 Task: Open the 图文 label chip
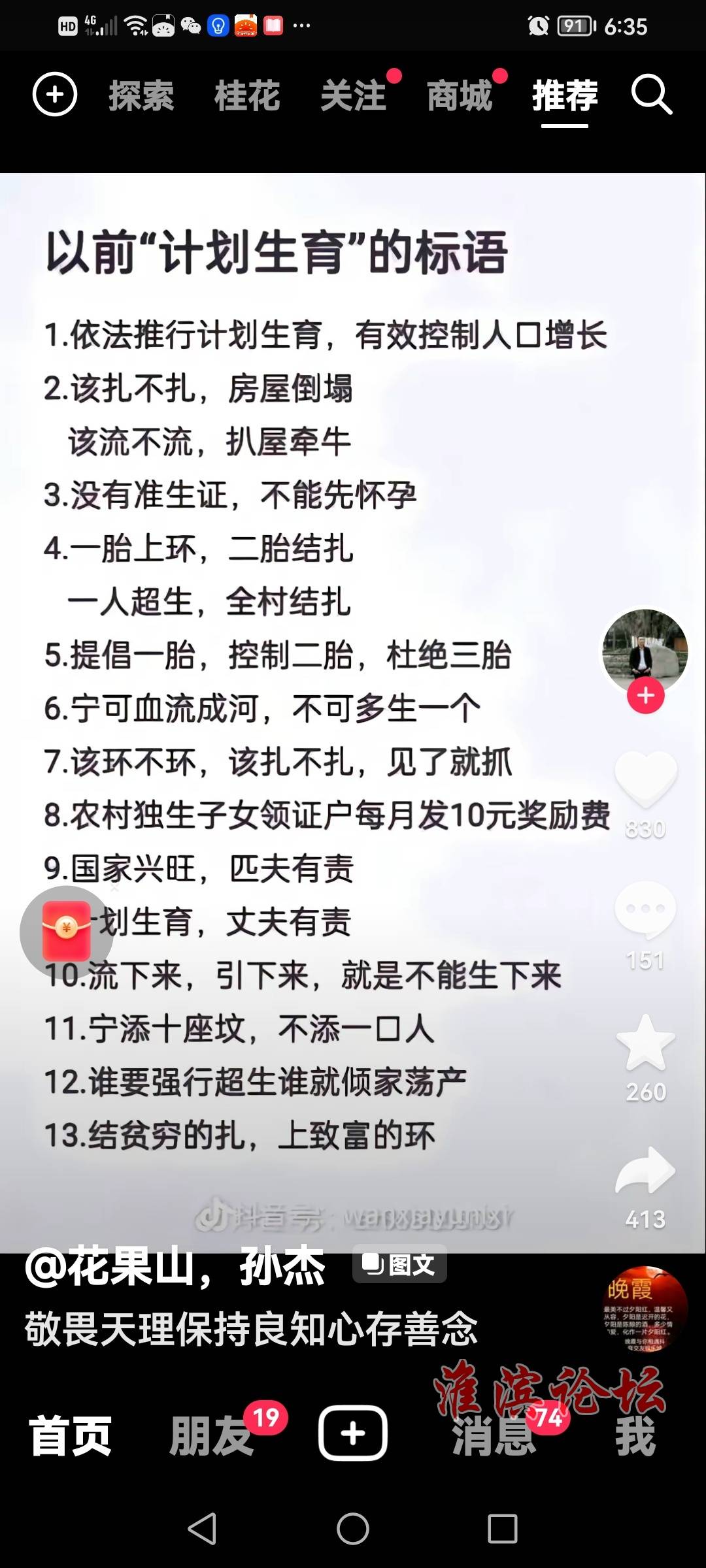click(x=399, y=1265)
